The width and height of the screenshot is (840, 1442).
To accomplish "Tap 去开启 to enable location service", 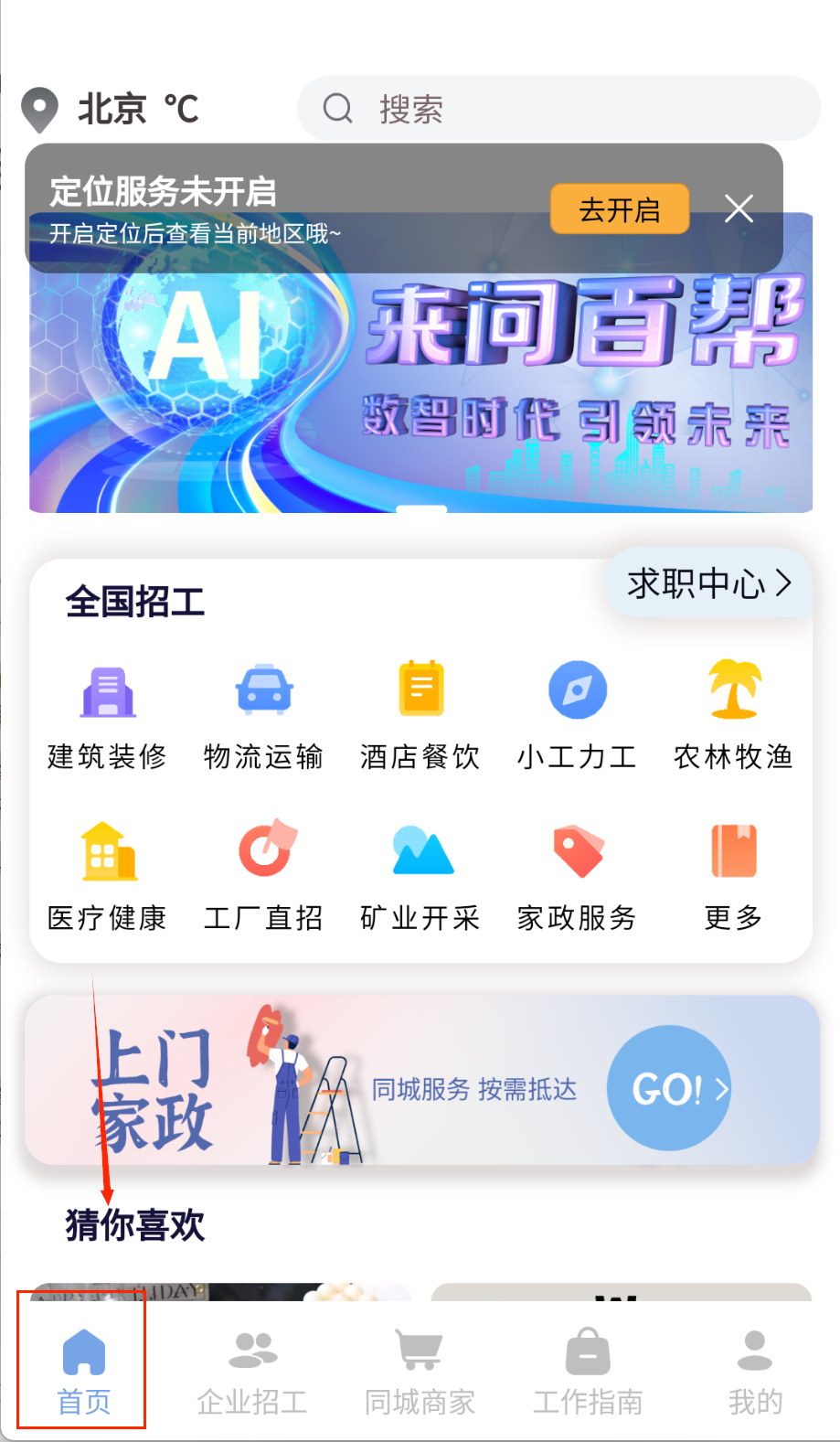I will click(619, 209).
